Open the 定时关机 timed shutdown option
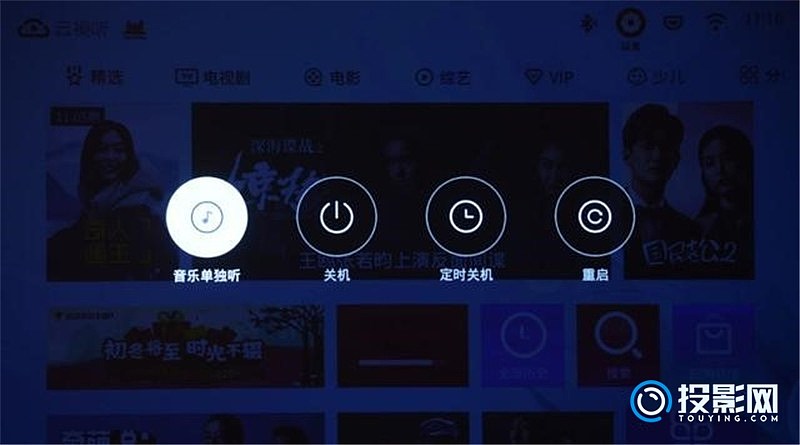This screenshot has height=445, width=800. click(x=466, y=215)
